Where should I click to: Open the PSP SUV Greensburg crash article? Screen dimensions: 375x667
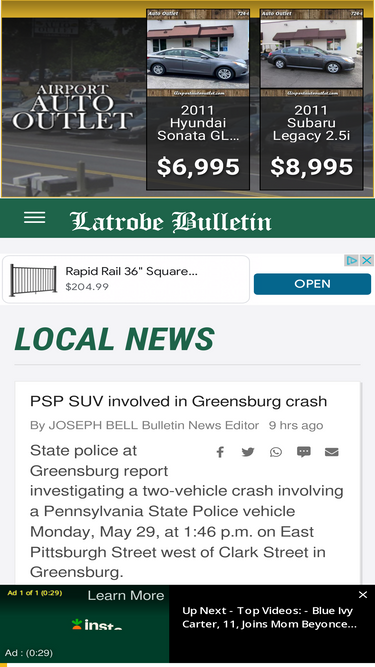pyautogui.click(x=178, y=401)
